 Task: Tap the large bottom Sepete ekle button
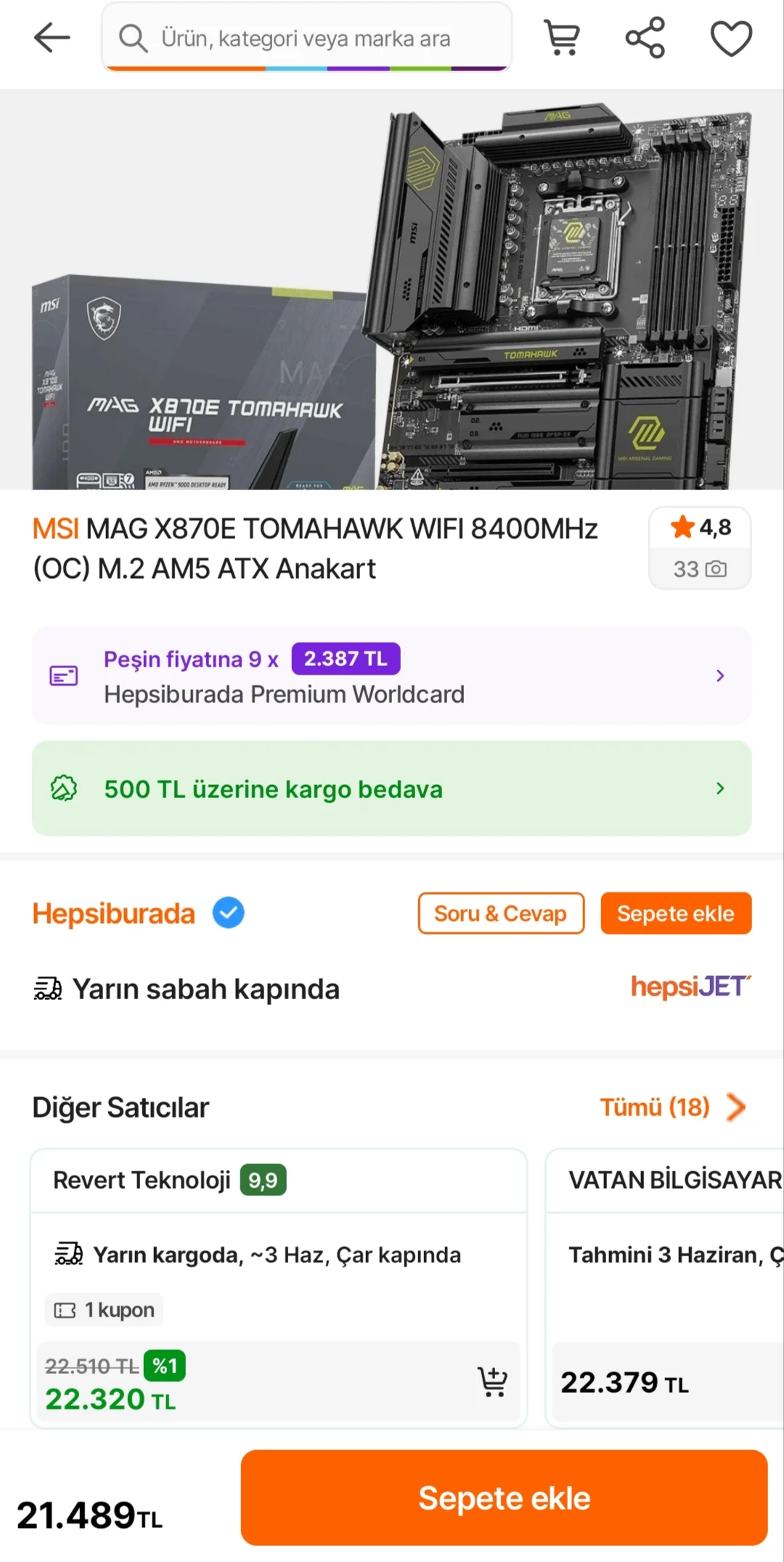tap(504, 1497)
